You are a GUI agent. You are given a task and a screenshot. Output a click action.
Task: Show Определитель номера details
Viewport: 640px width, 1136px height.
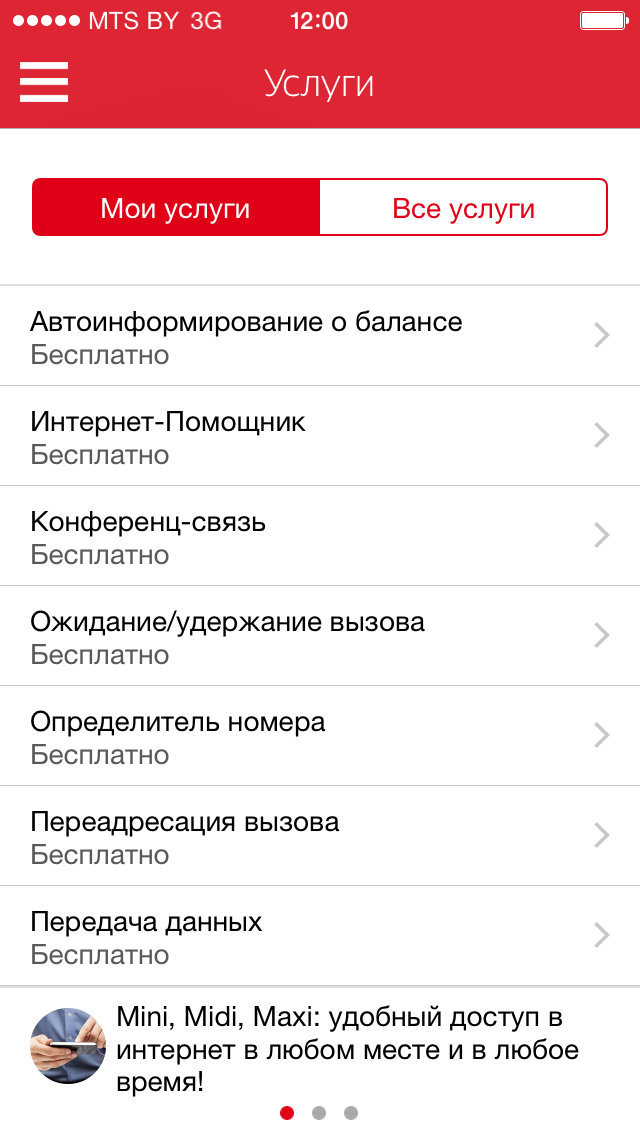320,736
